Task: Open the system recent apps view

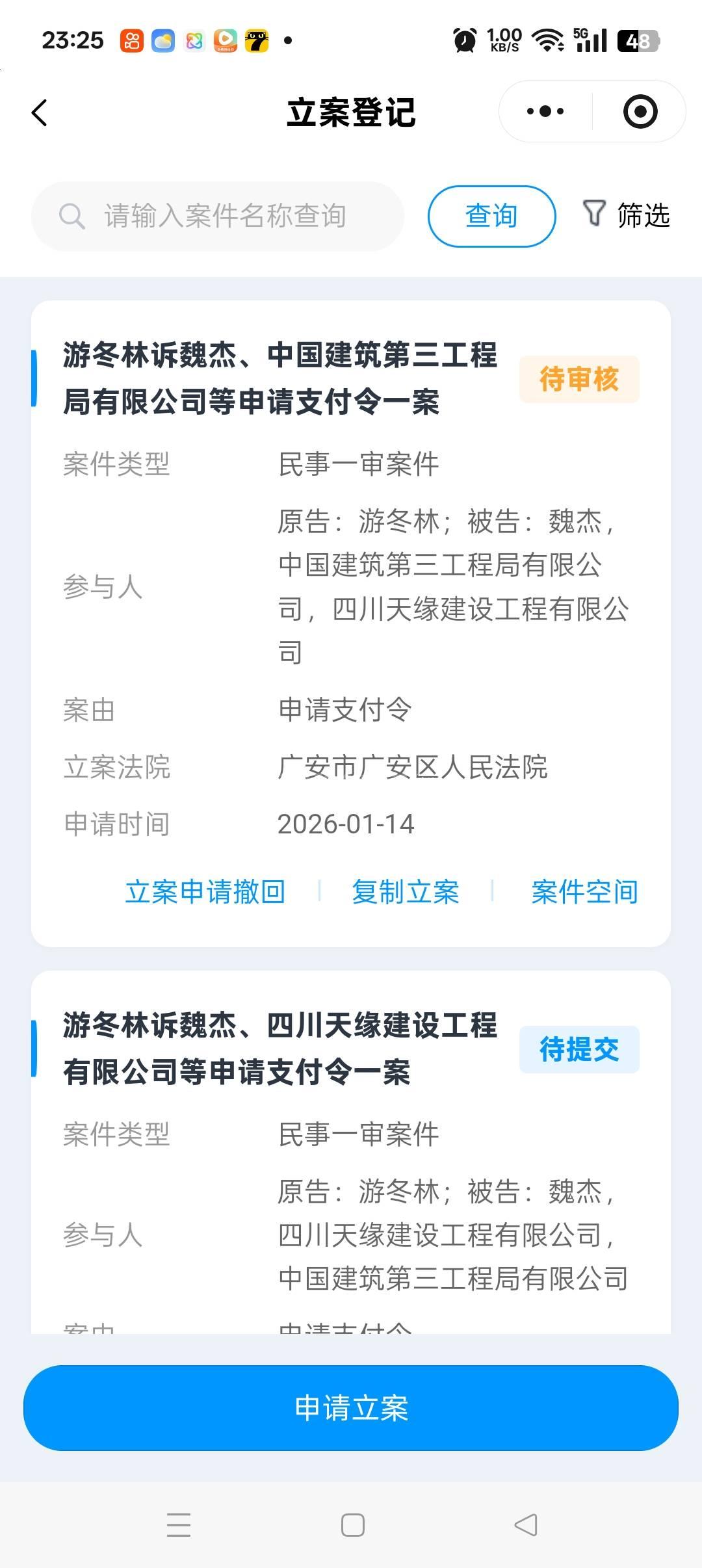Action: [x=178, y=1524]
